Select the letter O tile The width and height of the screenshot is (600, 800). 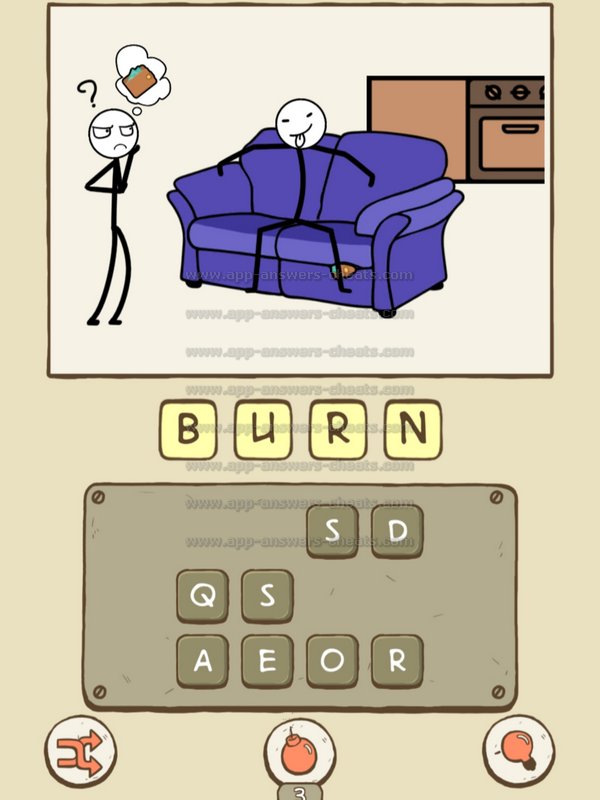coord(332,661)
